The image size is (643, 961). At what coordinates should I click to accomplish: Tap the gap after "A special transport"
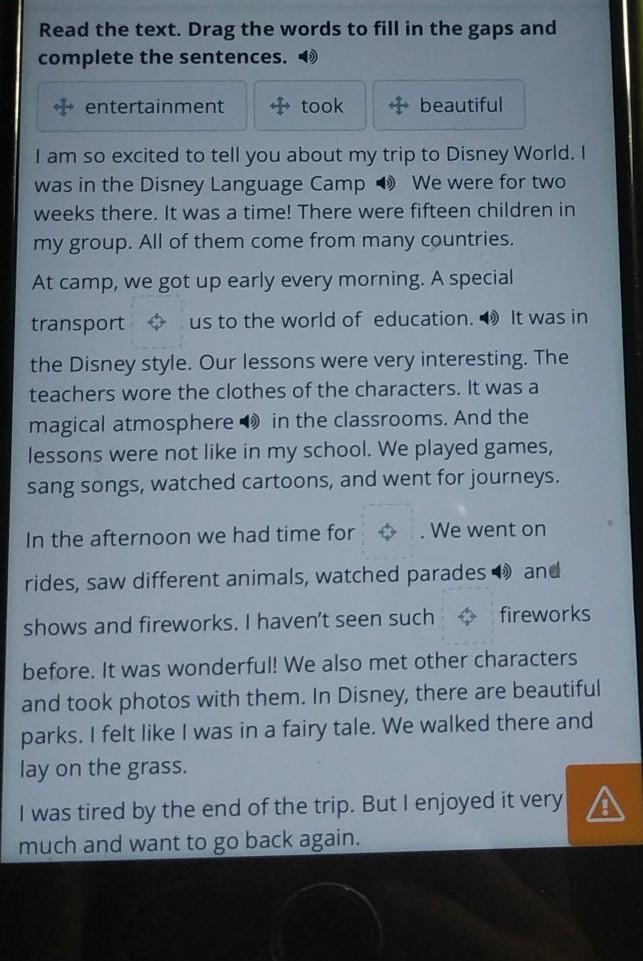tap(157, 322)
